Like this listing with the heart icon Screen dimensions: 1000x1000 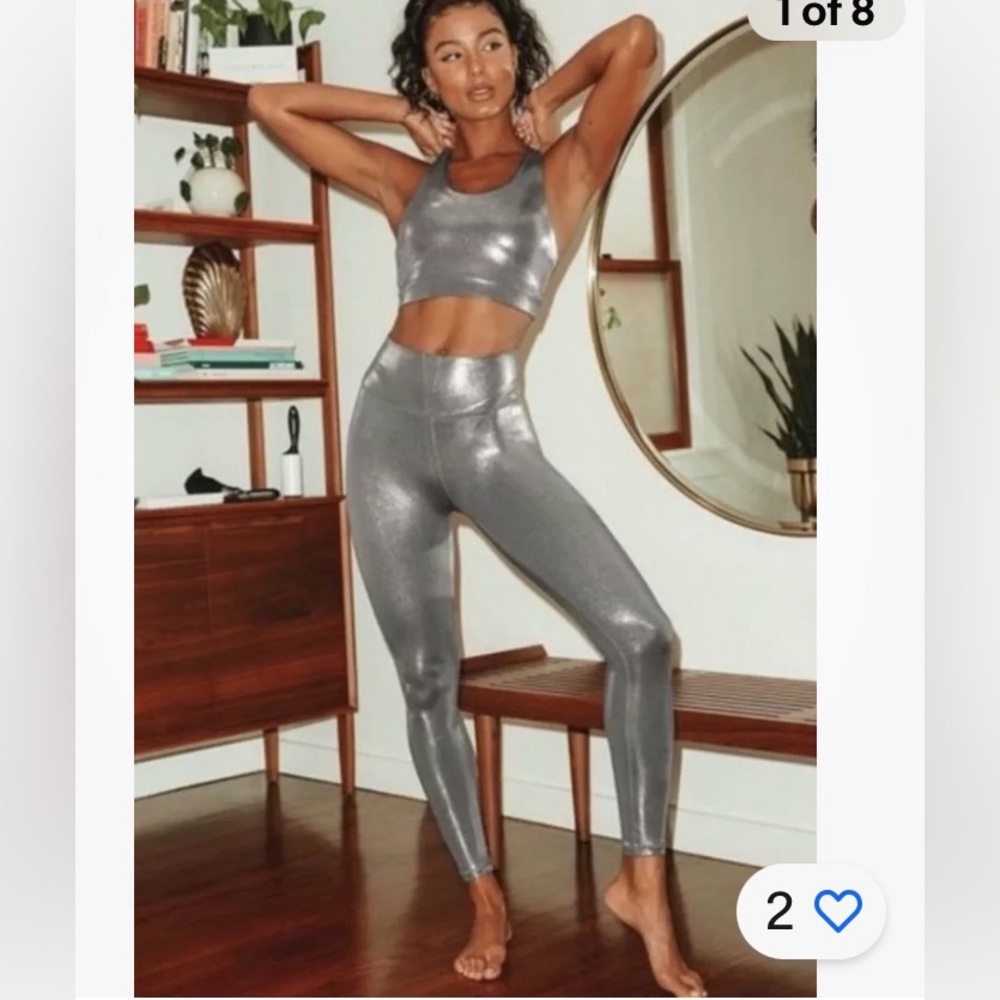tap(837, 911)
